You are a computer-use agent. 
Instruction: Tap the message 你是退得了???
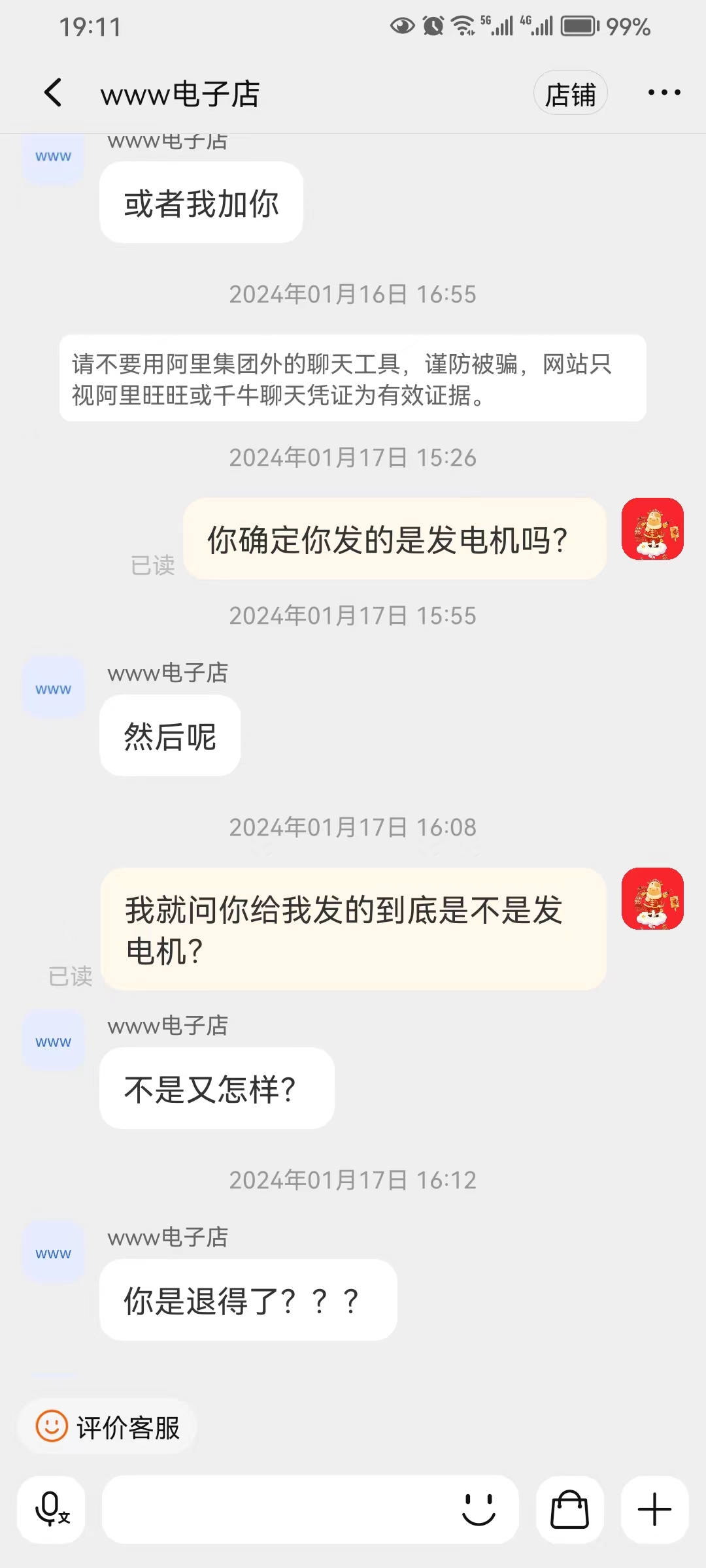coord(248,1300)
